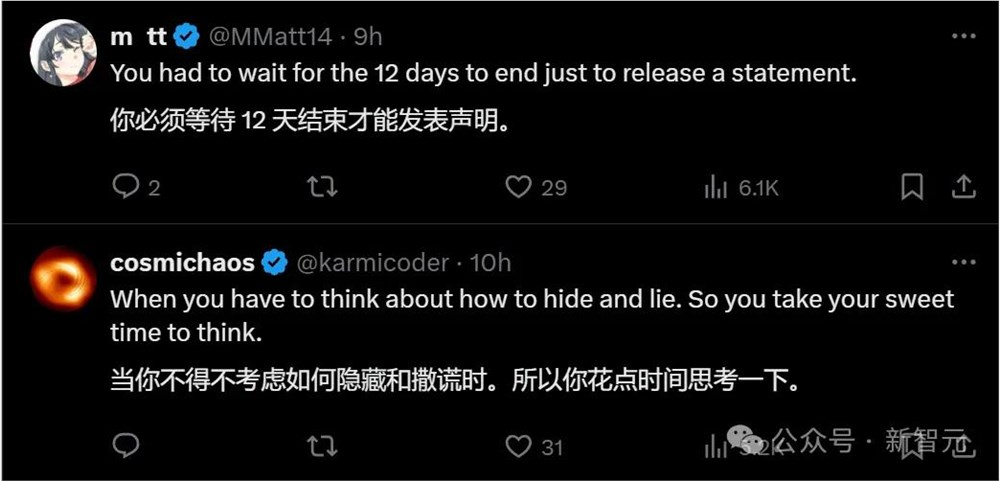Like cosmichaos's tweet about hiding and lying

point(518,446)
